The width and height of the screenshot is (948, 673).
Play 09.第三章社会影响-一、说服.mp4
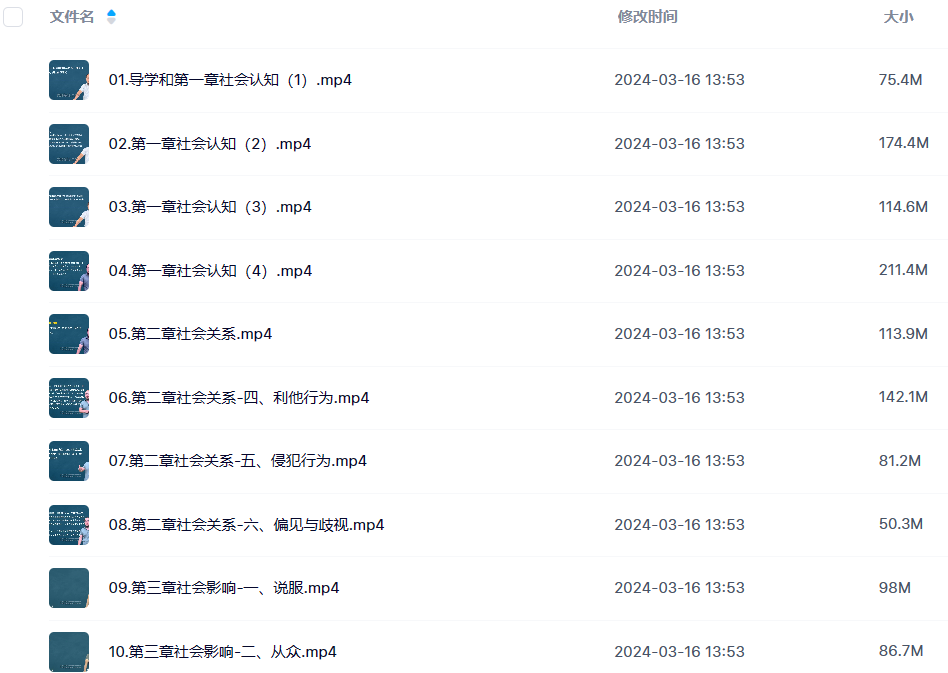pyautogui.click(x=224, y=588)
